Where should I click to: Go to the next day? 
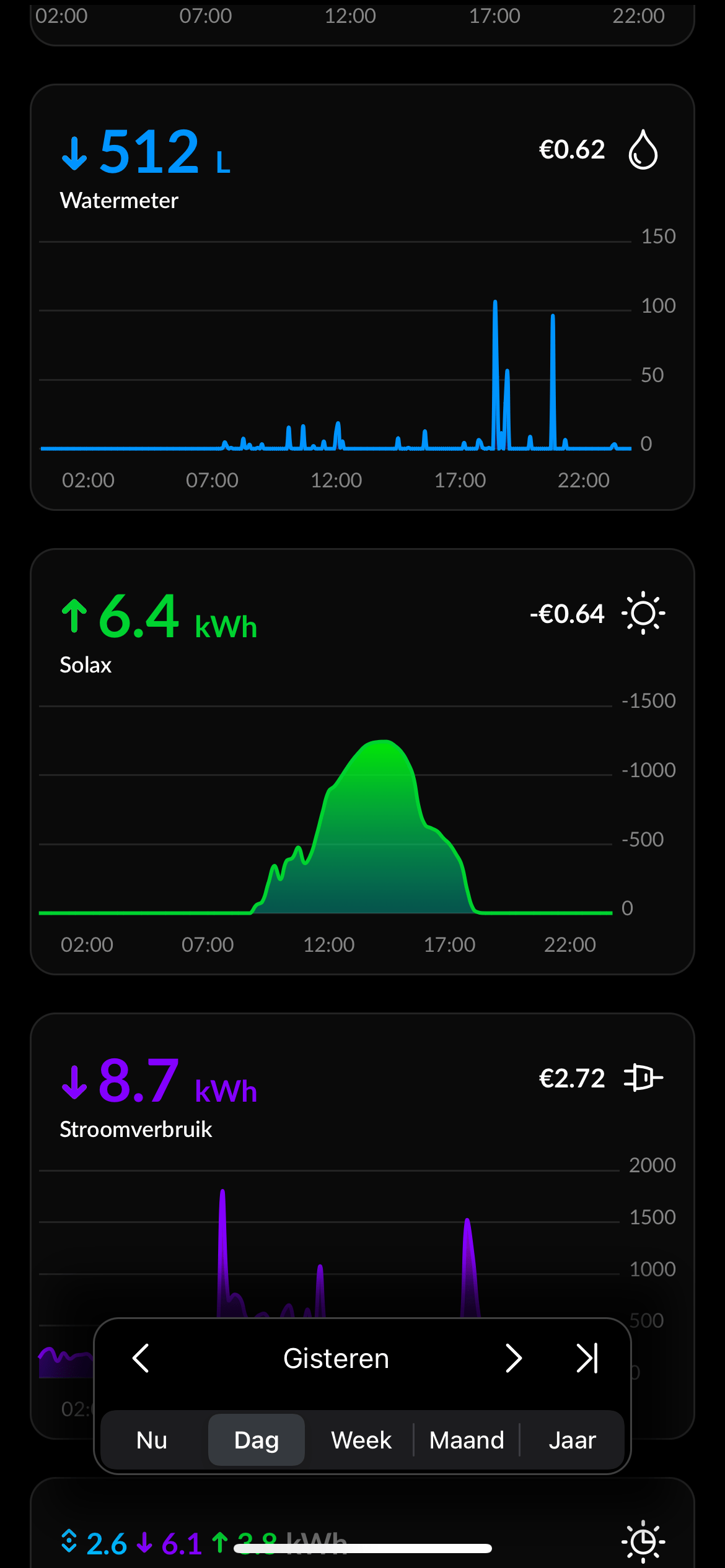click(x=513, y=1358)
